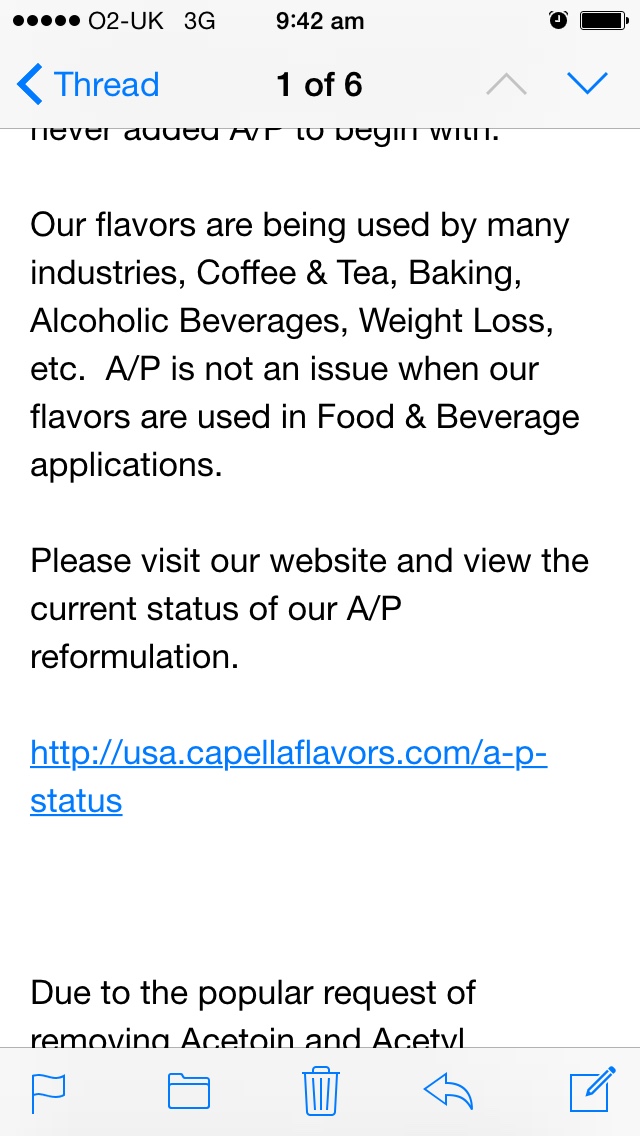Compose a new email
Viewport: 640px width, 1136px height.
point(592,1092)
